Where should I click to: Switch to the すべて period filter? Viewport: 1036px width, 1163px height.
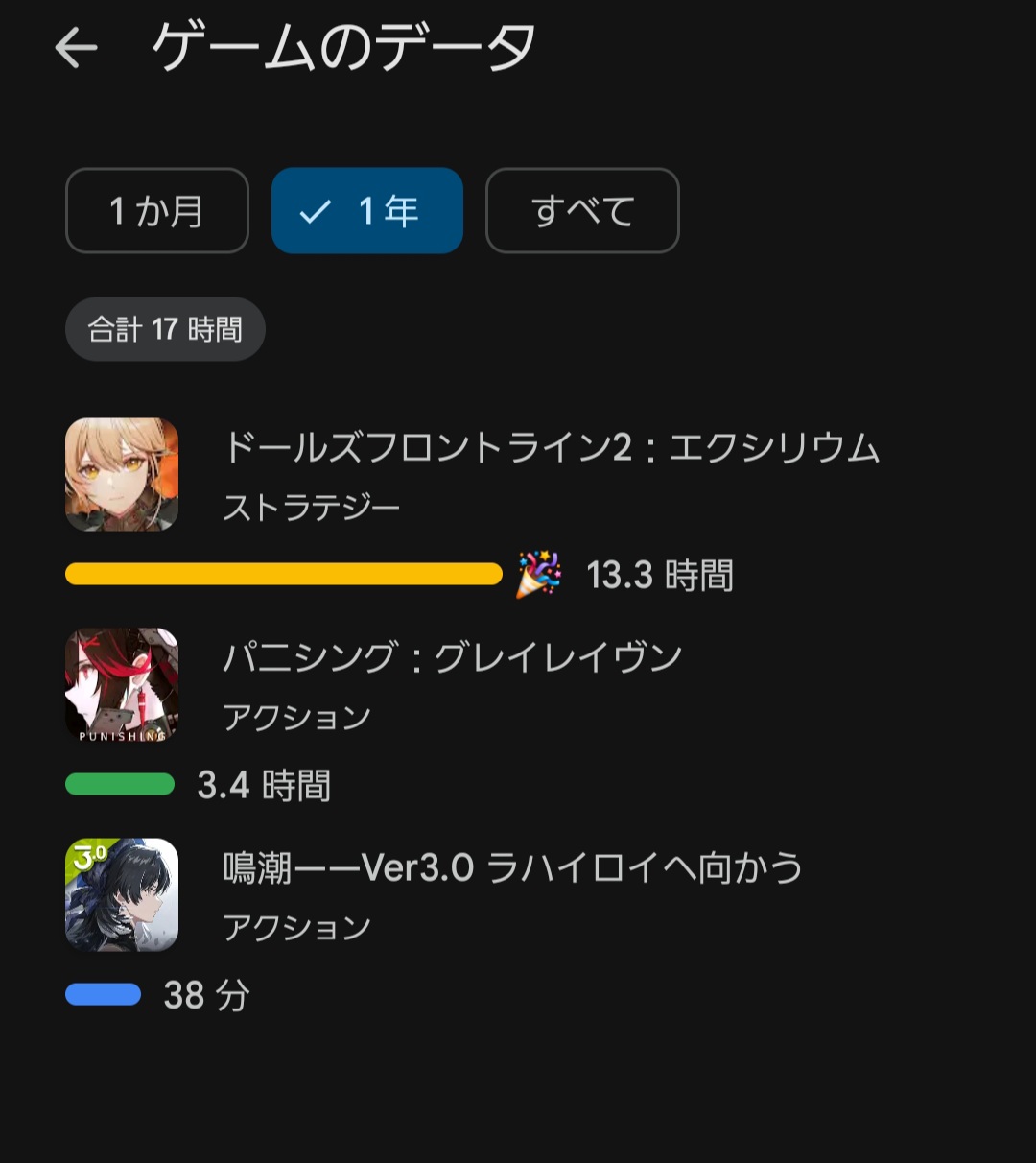coord(582,211)
